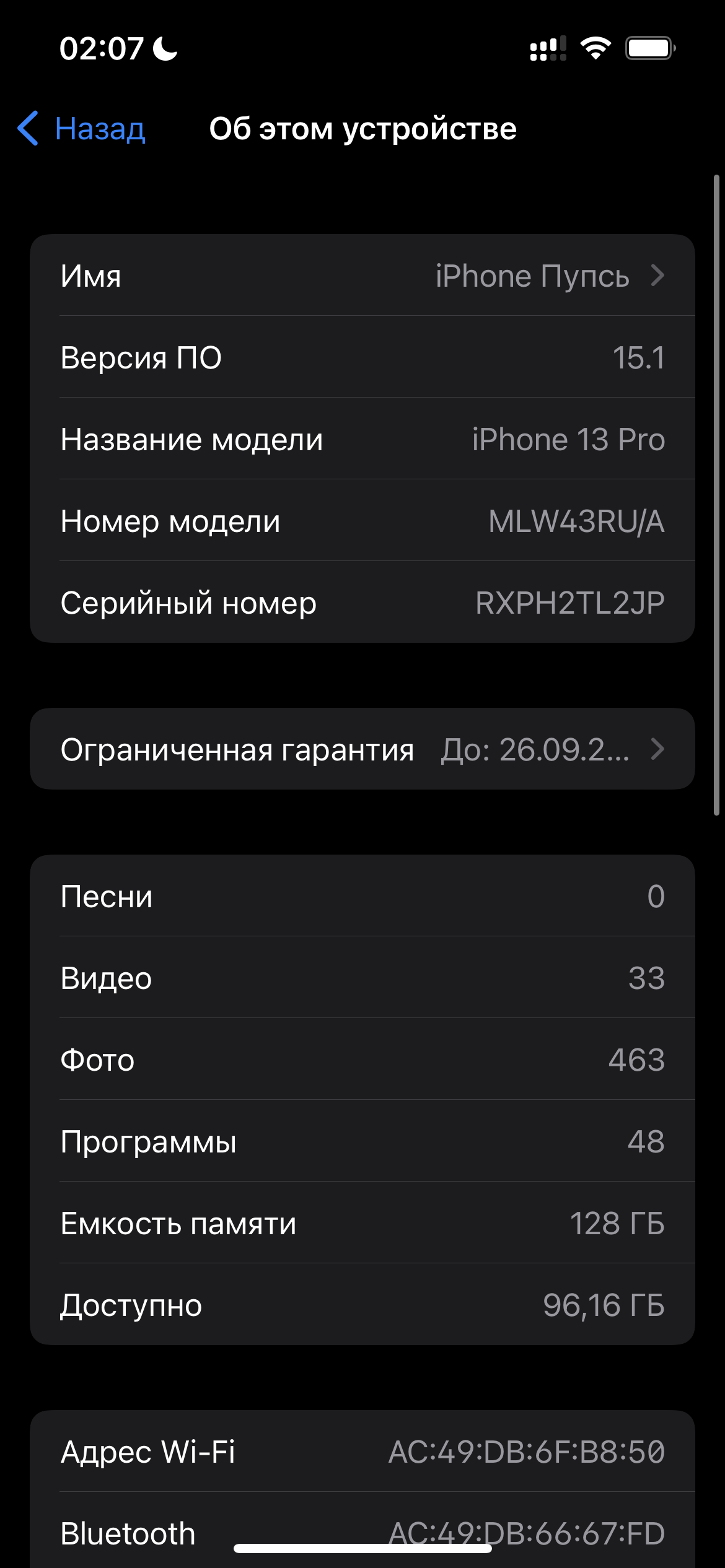Tap Номер модели to toggle its format
The image size is (725, 1568).
[x=362, y=521]
